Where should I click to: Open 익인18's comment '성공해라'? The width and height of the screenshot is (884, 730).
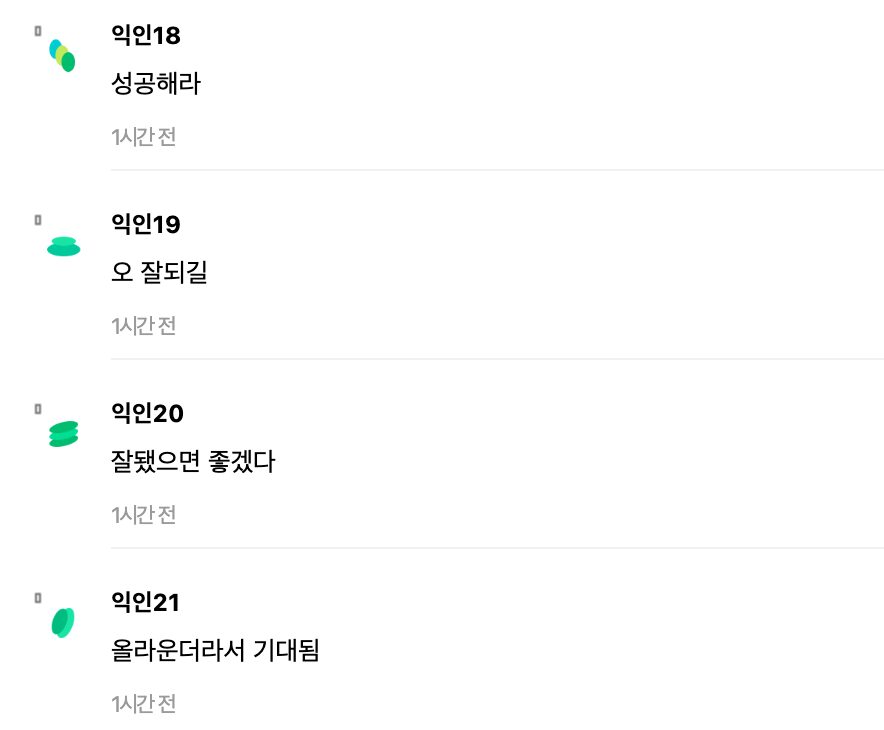[156, 84]
